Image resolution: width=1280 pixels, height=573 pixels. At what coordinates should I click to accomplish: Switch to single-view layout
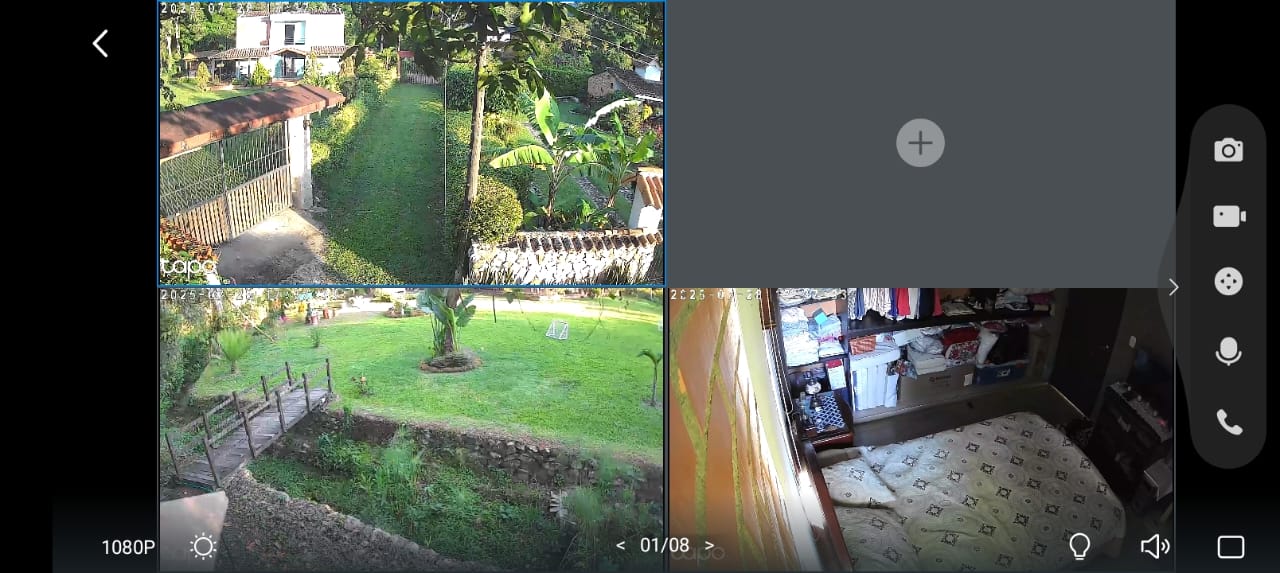(1230, 546)
